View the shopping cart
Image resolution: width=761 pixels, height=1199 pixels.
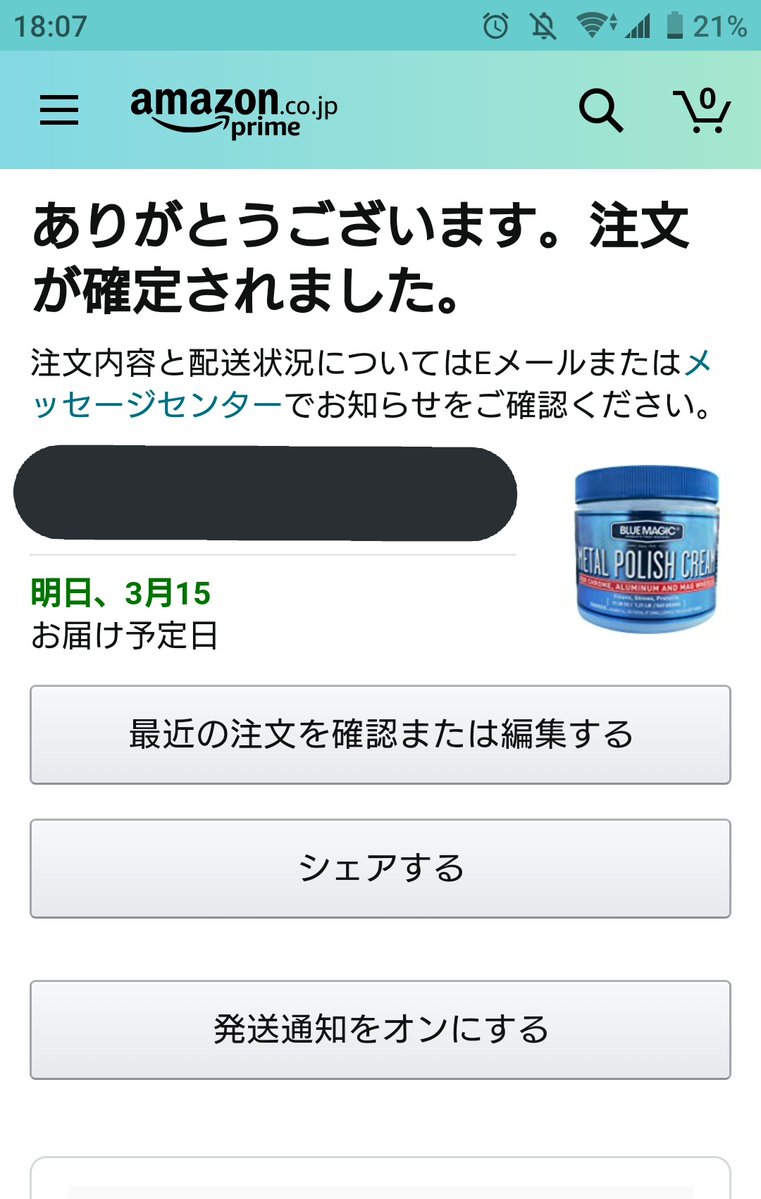(x=701, y=110)
